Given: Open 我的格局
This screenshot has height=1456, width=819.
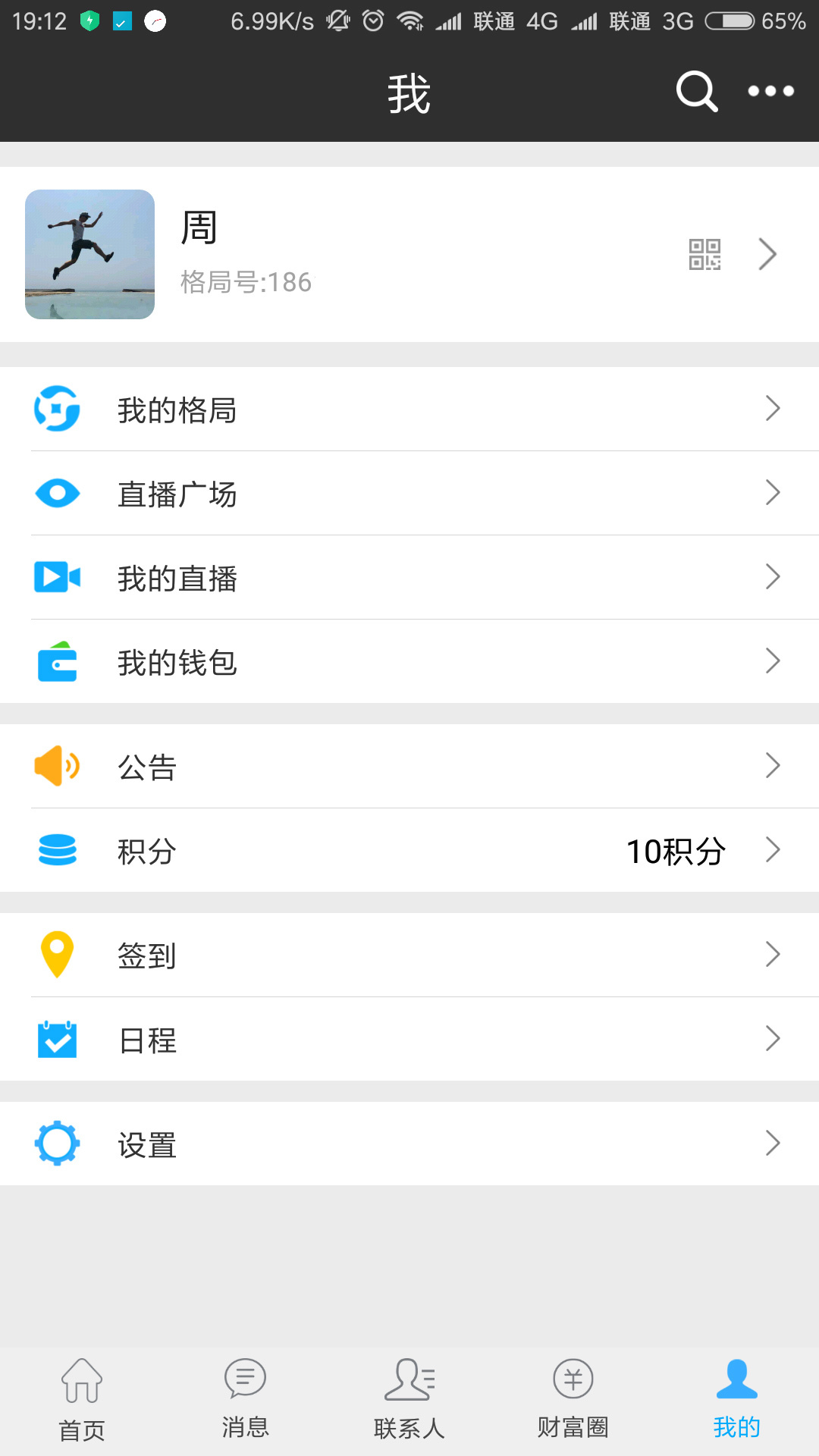Looking at the screenshot, I should pos(409,409).
